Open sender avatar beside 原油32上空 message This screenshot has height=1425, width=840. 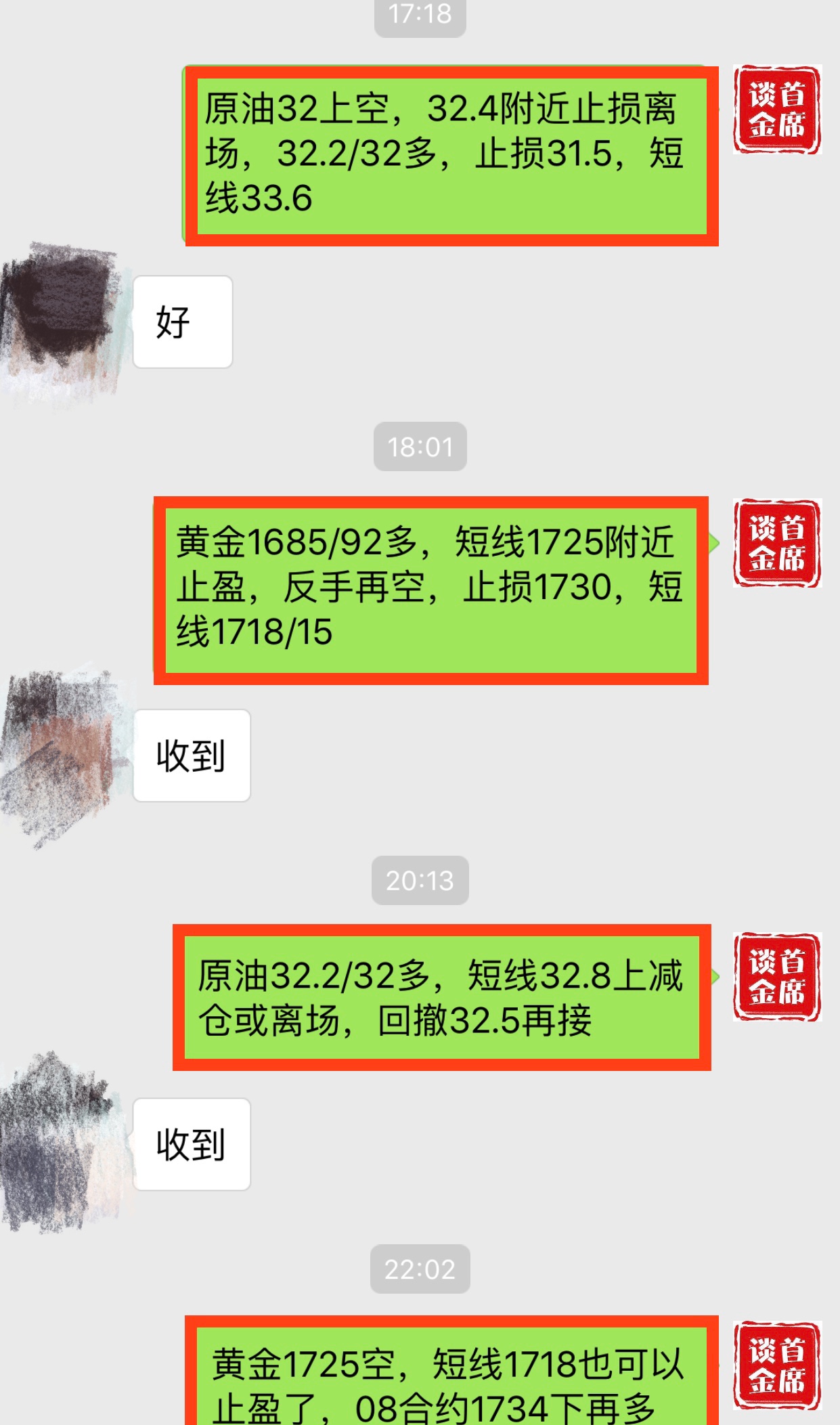(x=777, y=110)
